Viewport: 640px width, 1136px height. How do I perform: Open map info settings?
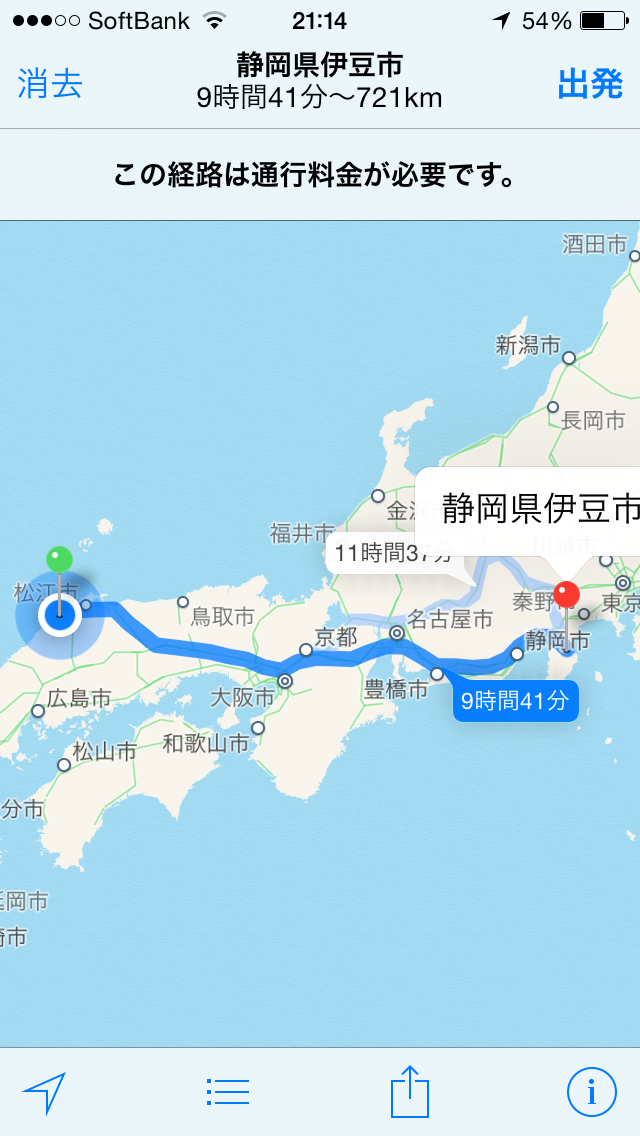click(x=591, y=1092)
